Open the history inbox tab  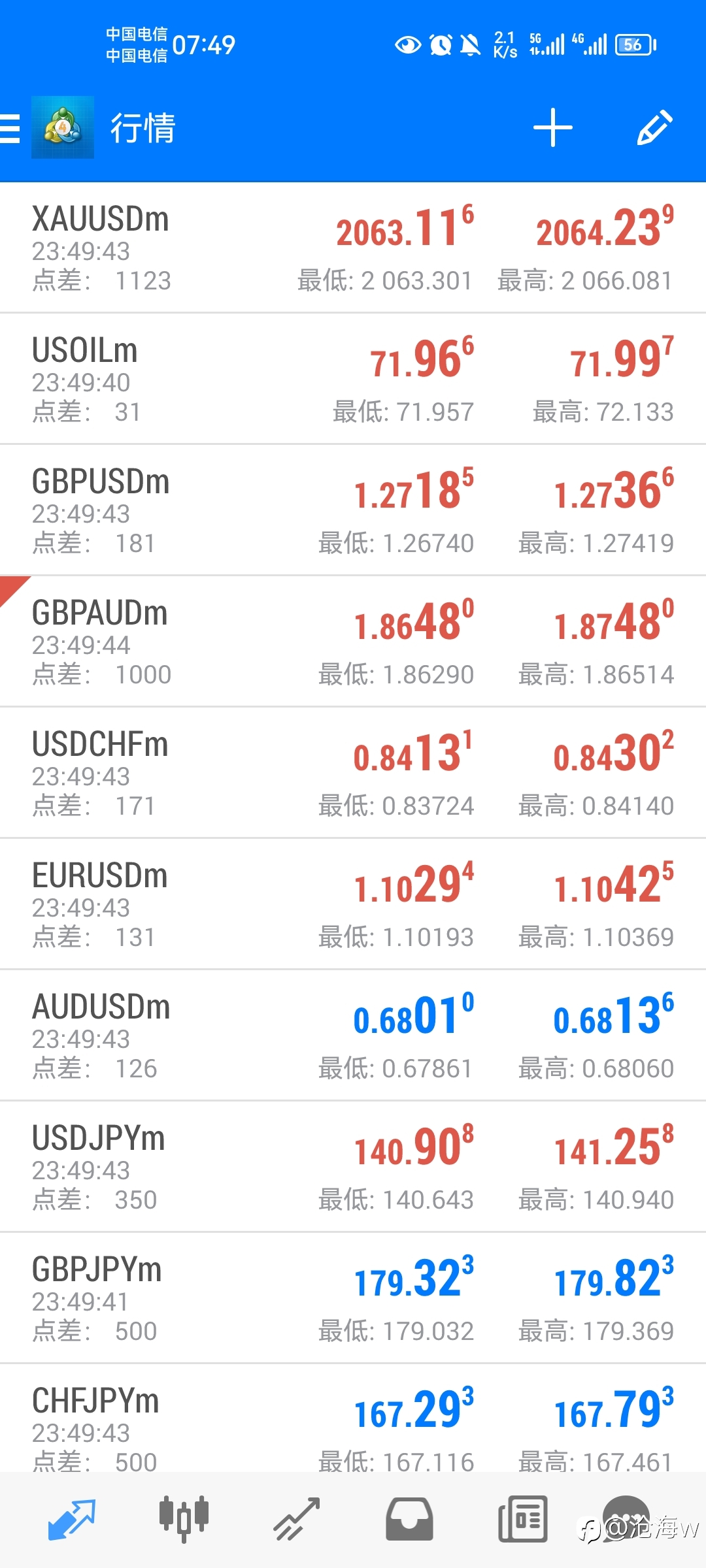pos(409,1520)
